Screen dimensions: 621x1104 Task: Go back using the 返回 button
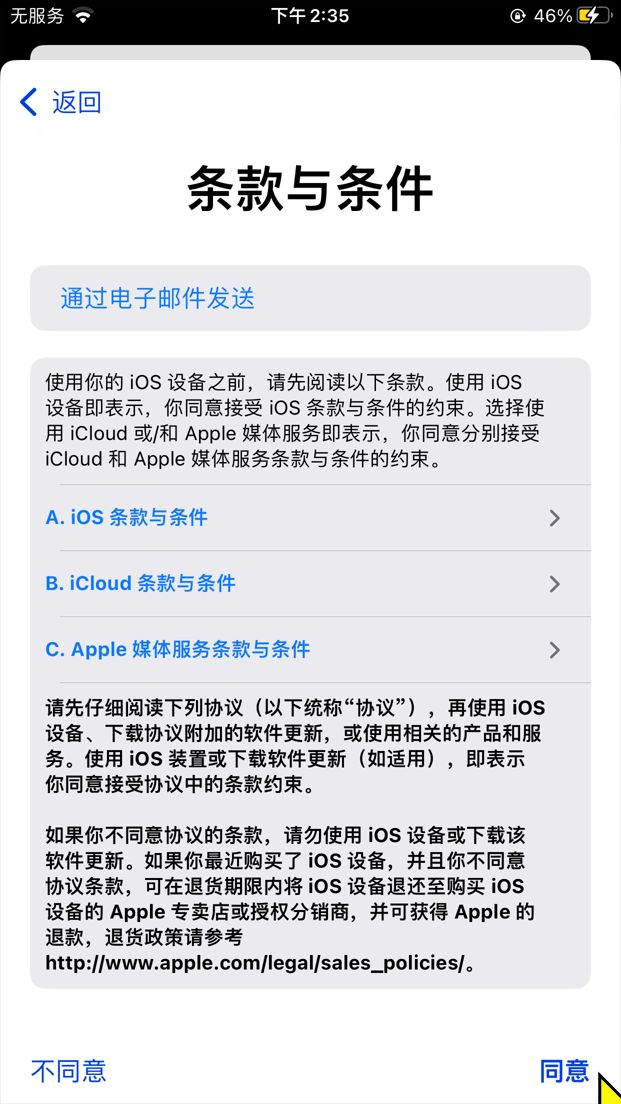(x=61, y=102)
